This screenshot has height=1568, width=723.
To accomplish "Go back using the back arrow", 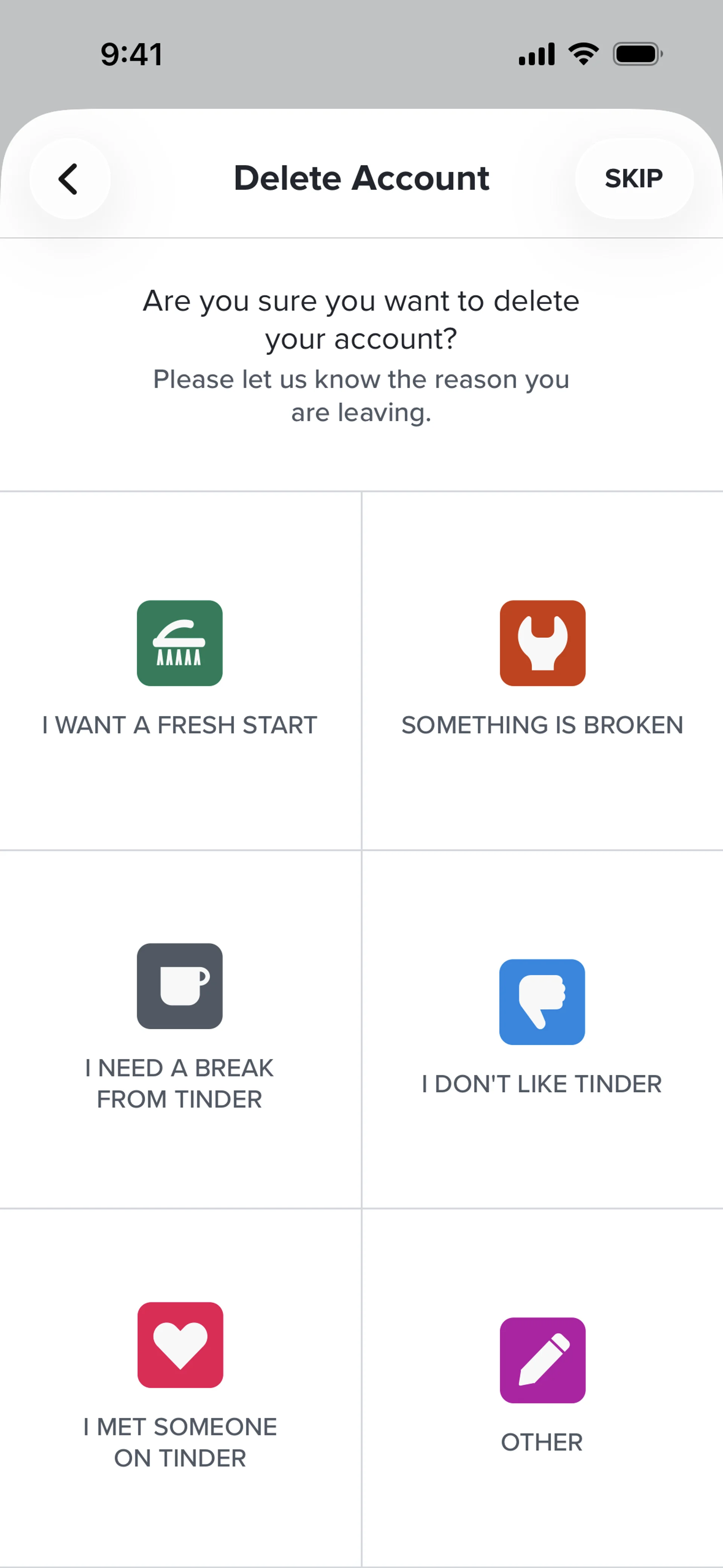I will [70, 178].
